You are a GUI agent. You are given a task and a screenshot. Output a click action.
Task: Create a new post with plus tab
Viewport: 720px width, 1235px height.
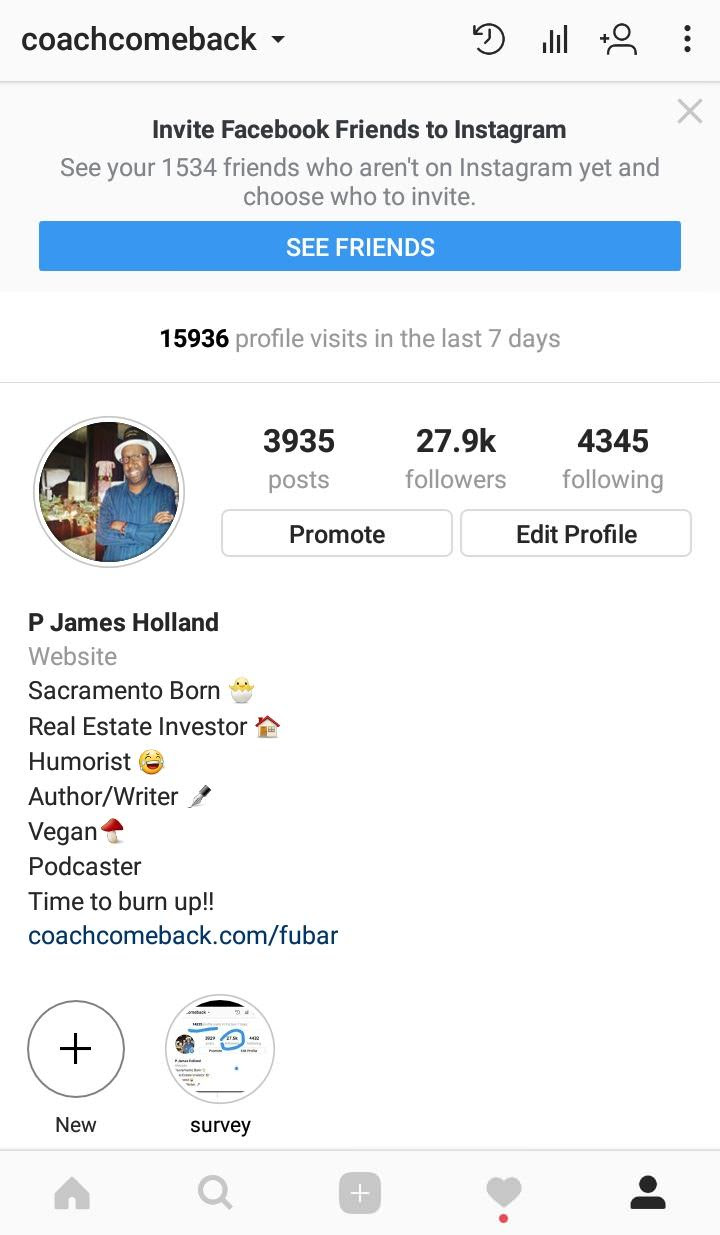pos(360,1193)
